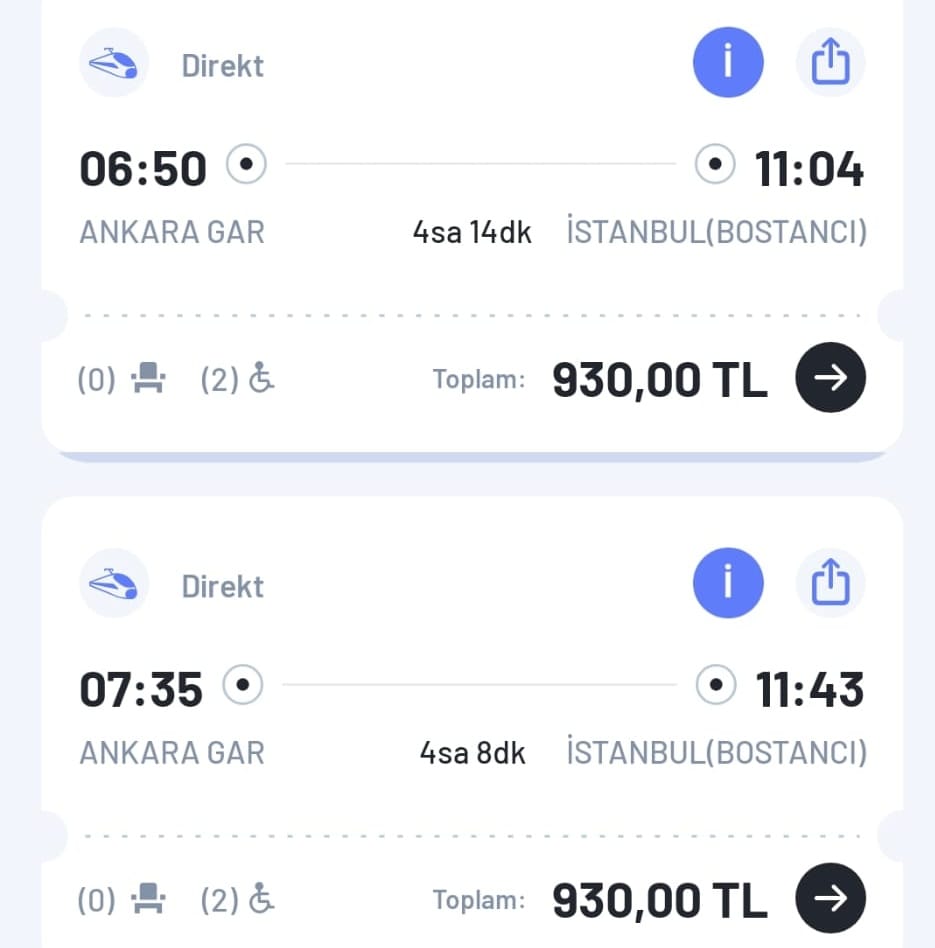Screen dimensions: 935x948
Task: Open info for the 06:50 departure
Action: [728, 62]
